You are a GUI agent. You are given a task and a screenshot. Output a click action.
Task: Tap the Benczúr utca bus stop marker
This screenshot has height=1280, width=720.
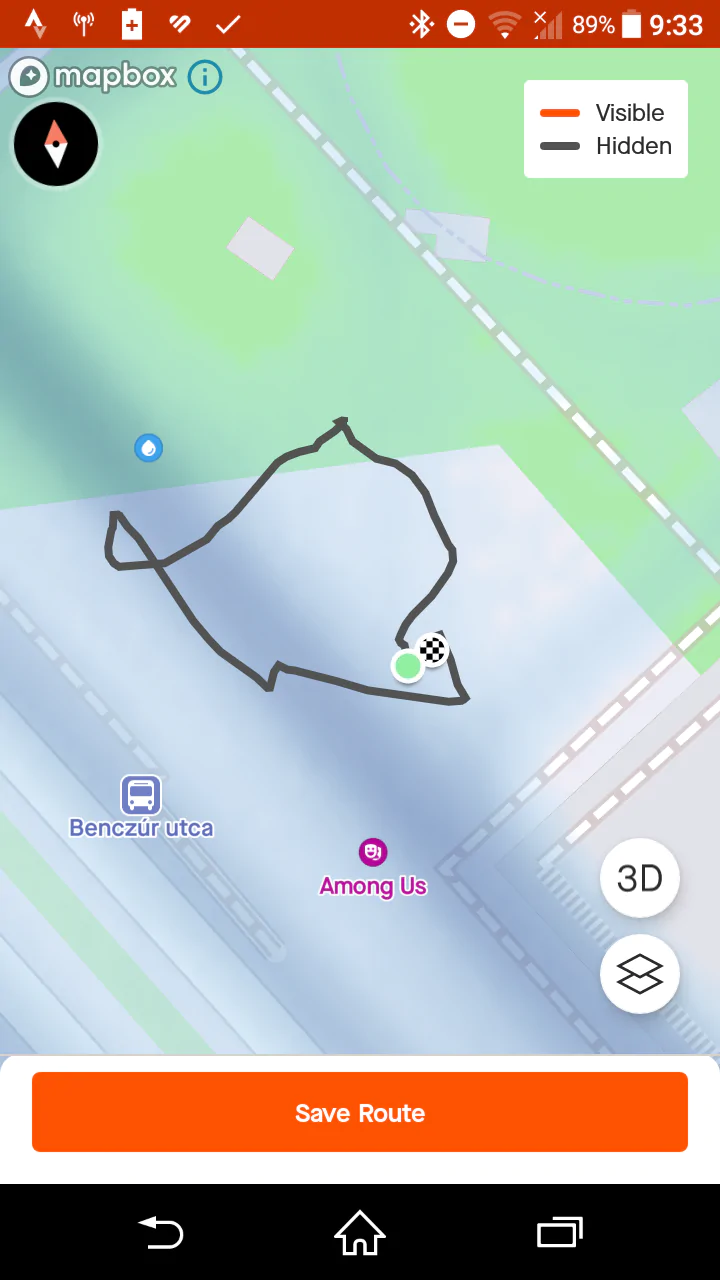point(141,795)
